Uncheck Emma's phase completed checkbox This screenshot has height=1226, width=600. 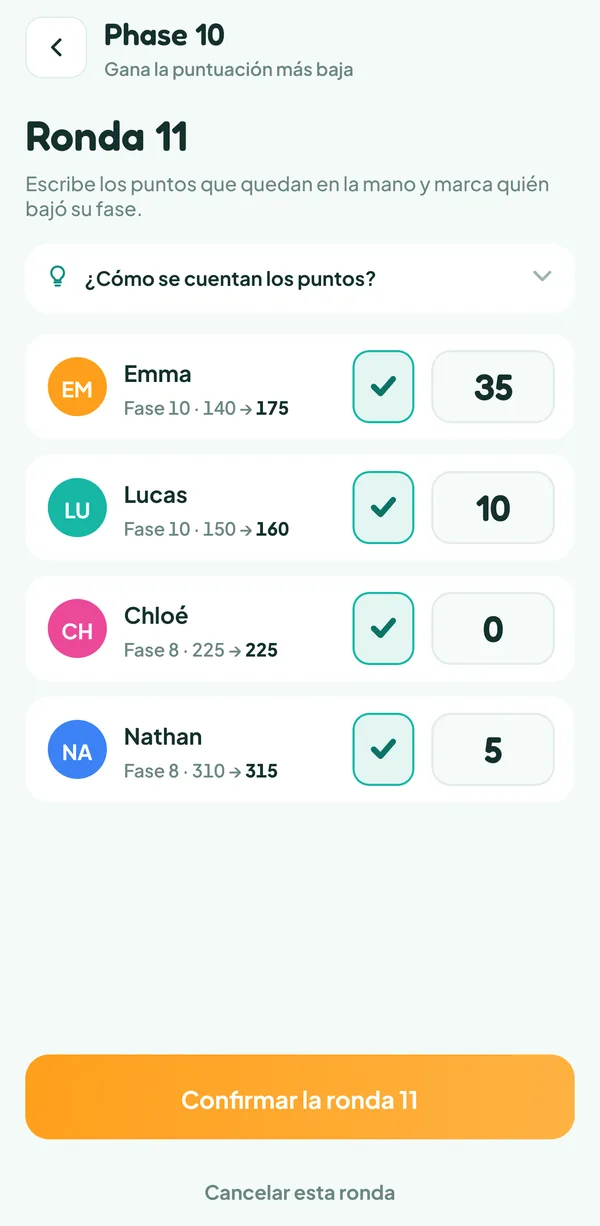click(x=383, y=387)
